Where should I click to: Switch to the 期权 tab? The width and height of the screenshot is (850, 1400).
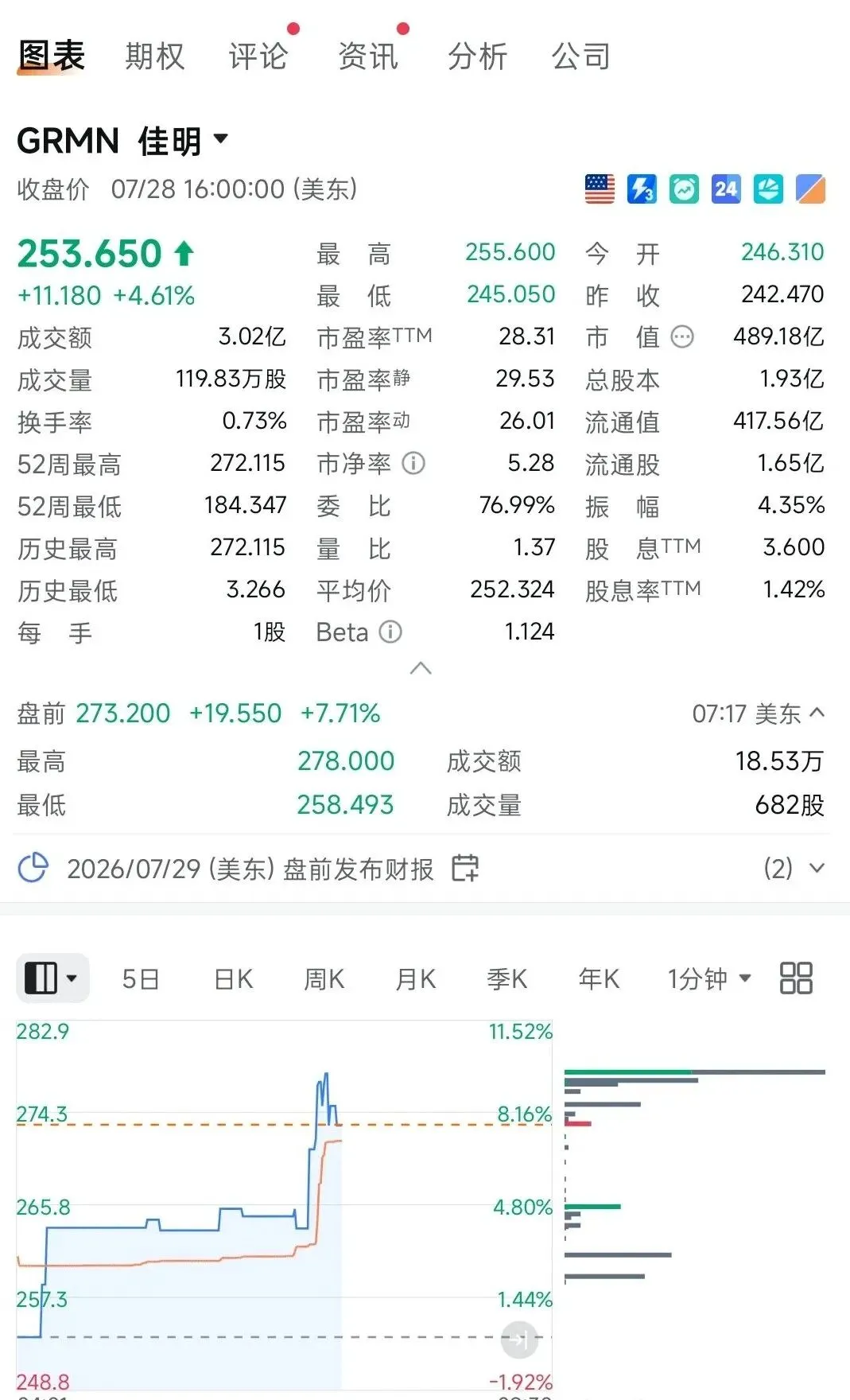click(x=154, y=56)
